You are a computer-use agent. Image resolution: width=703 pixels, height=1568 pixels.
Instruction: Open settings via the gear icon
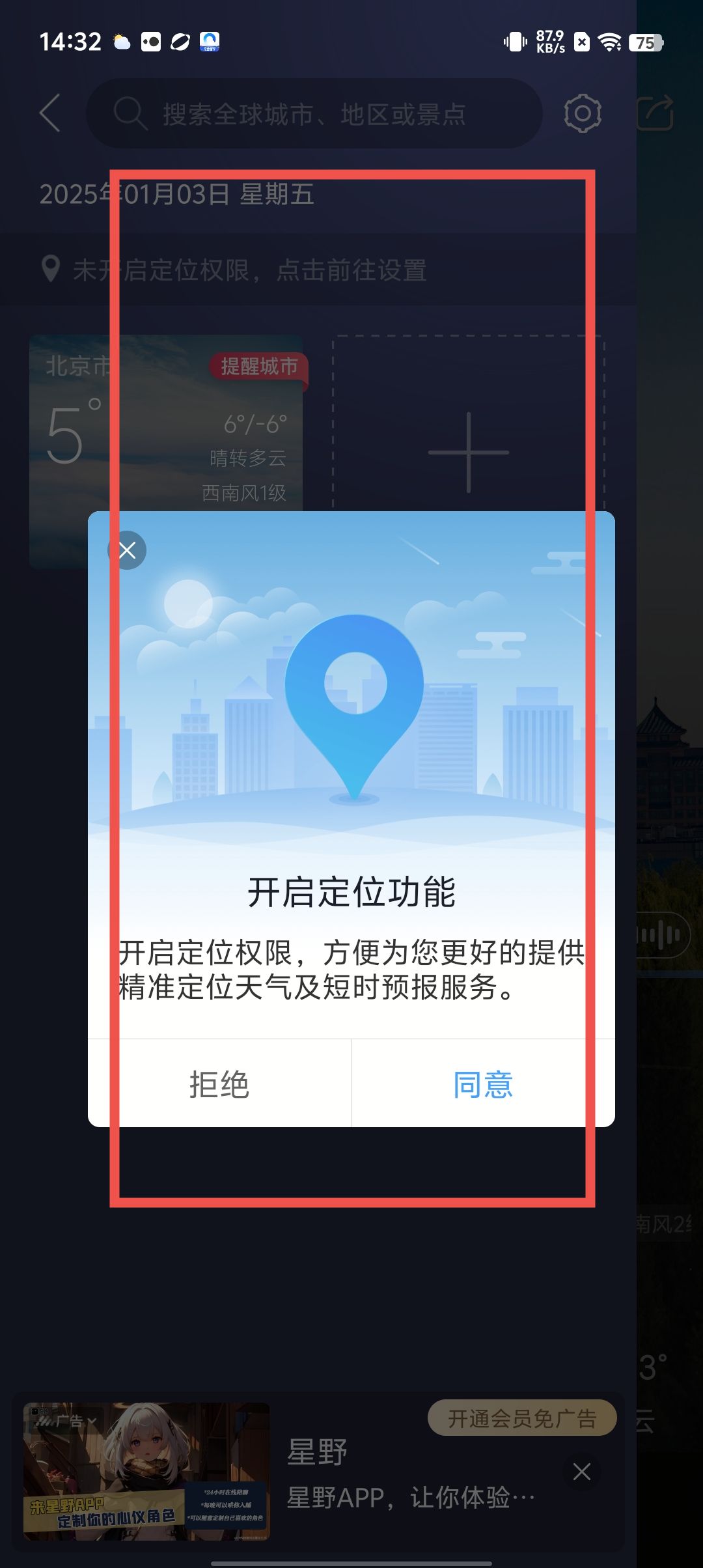click(x=582, y=114)
